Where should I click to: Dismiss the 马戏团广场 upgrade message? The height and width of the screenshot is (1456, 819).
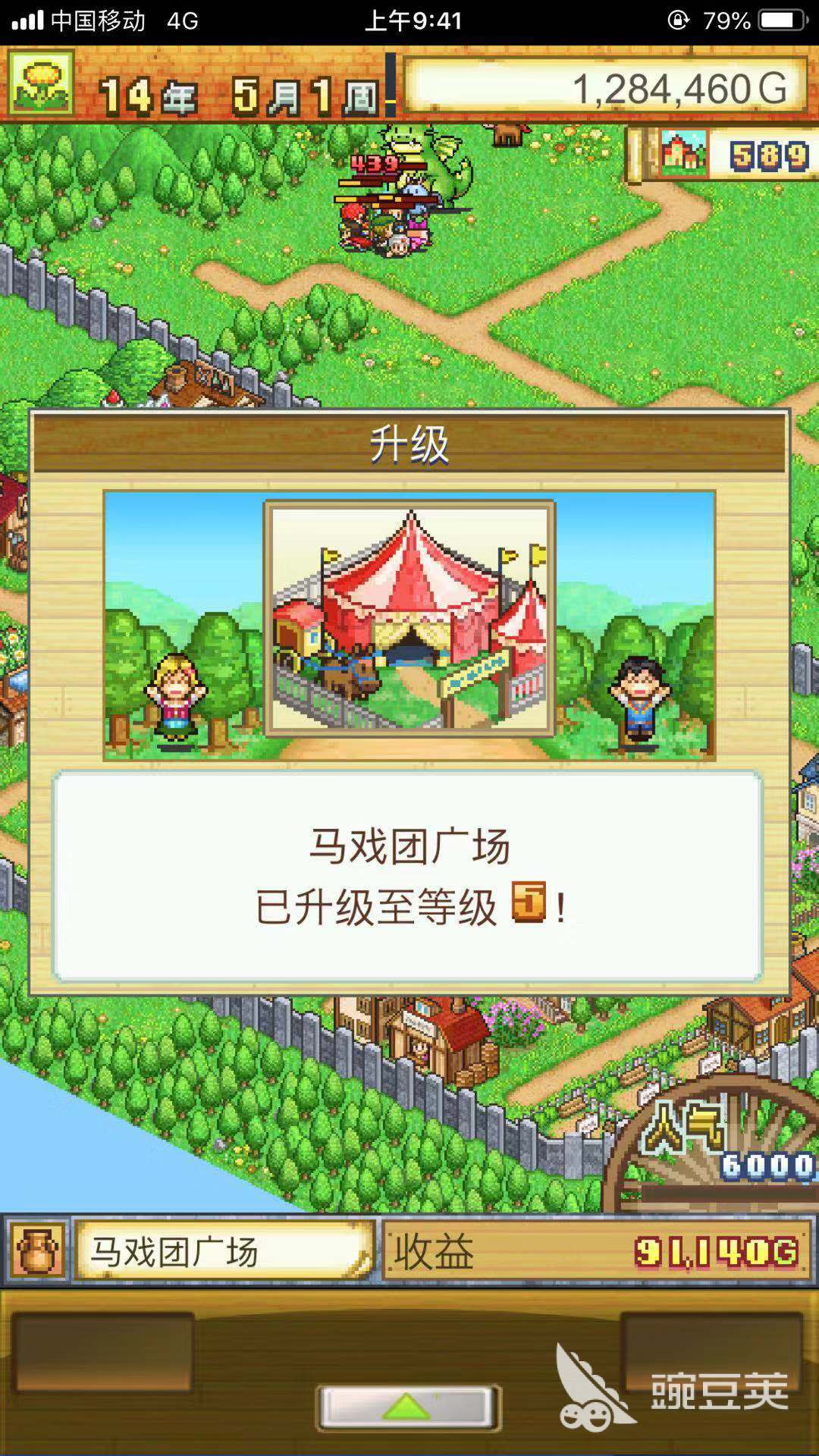pos(408,876)
